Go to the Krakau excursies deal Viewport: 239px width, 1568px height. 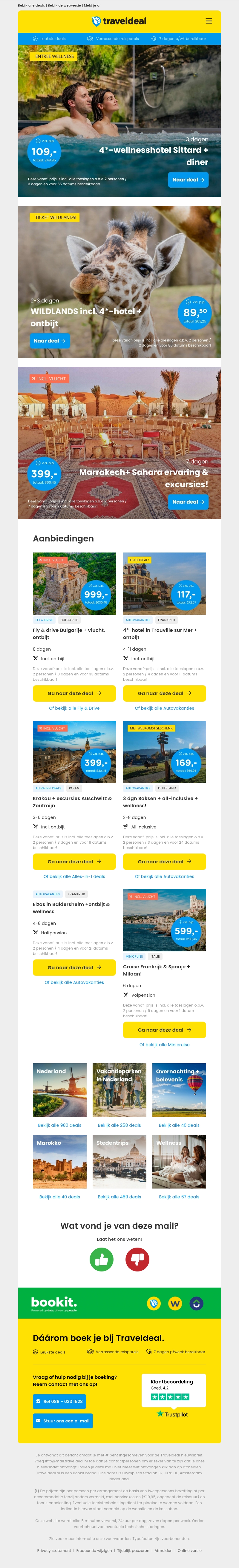tap(74, 861)
